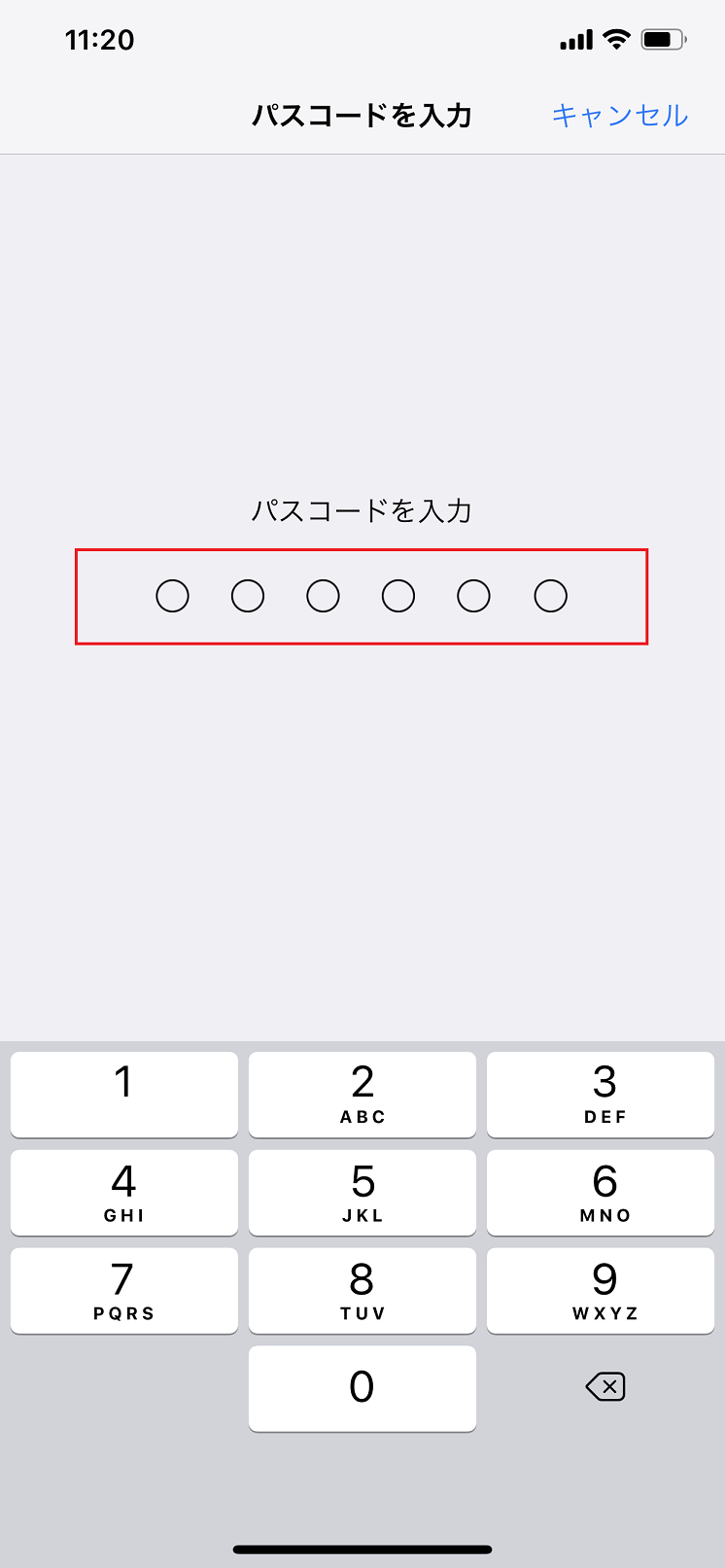This screenshot has width=725, height=1568.
Task: Tap the first empty passcode circle
Action: (172, 596)
